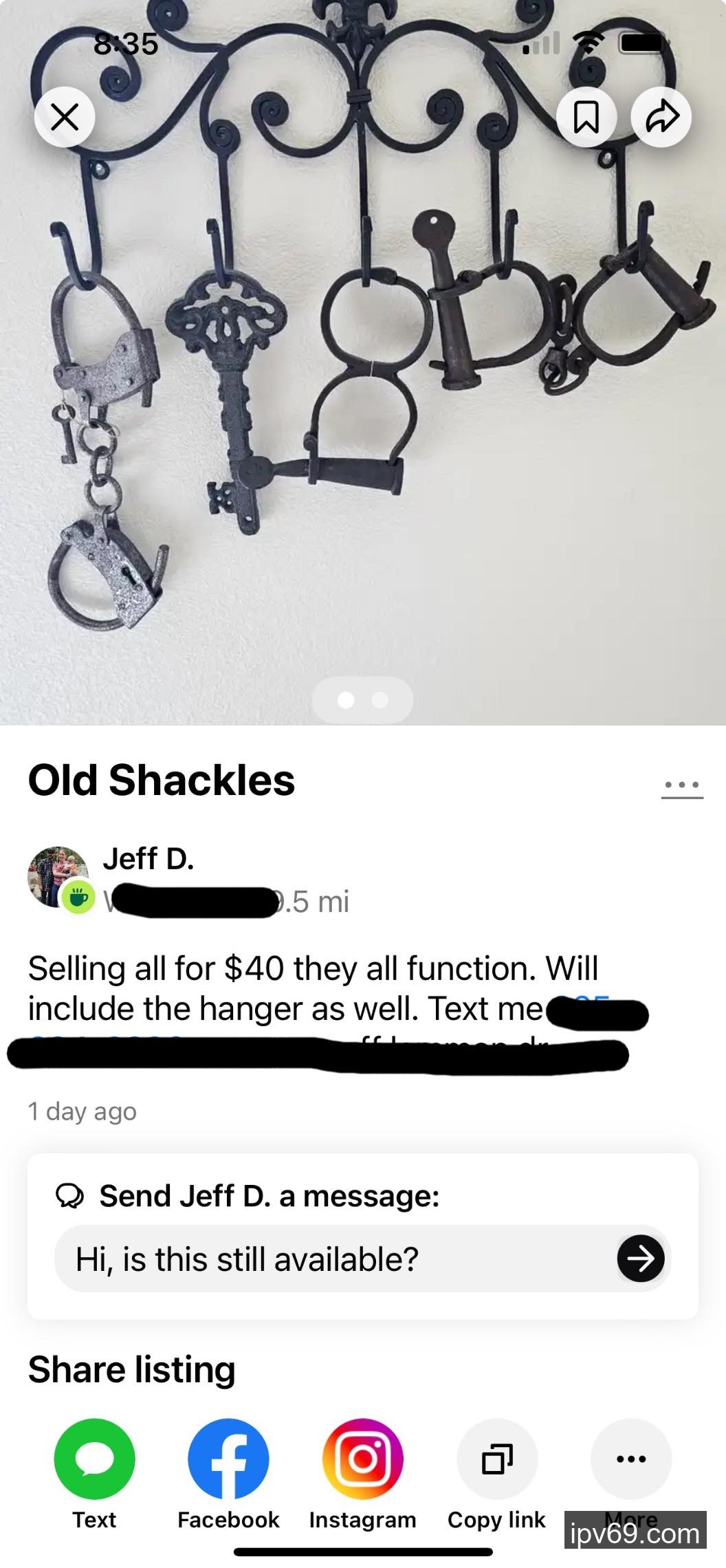Share listing to Instagram

tap(362, 1459)
